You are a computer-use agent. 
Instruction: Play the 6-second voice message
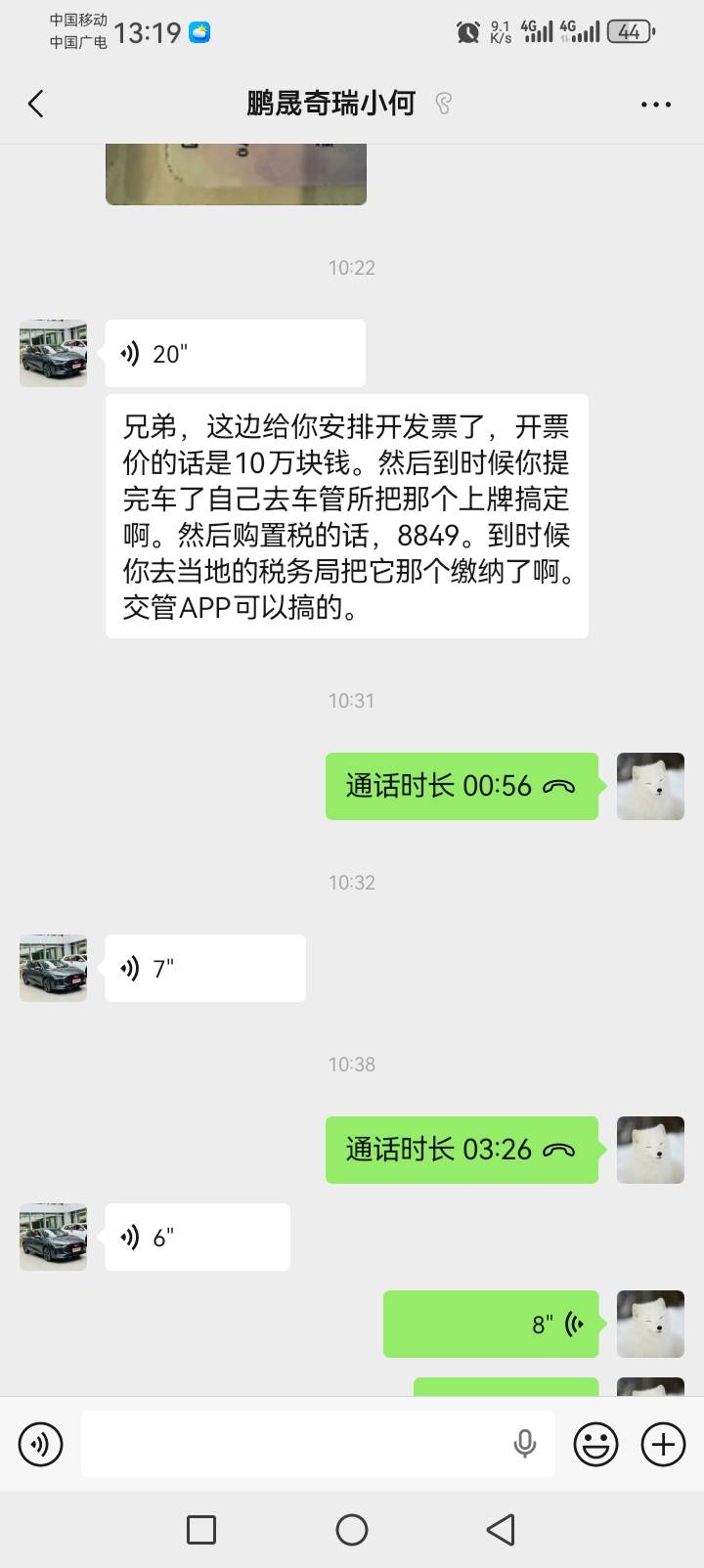[198, 1237]
